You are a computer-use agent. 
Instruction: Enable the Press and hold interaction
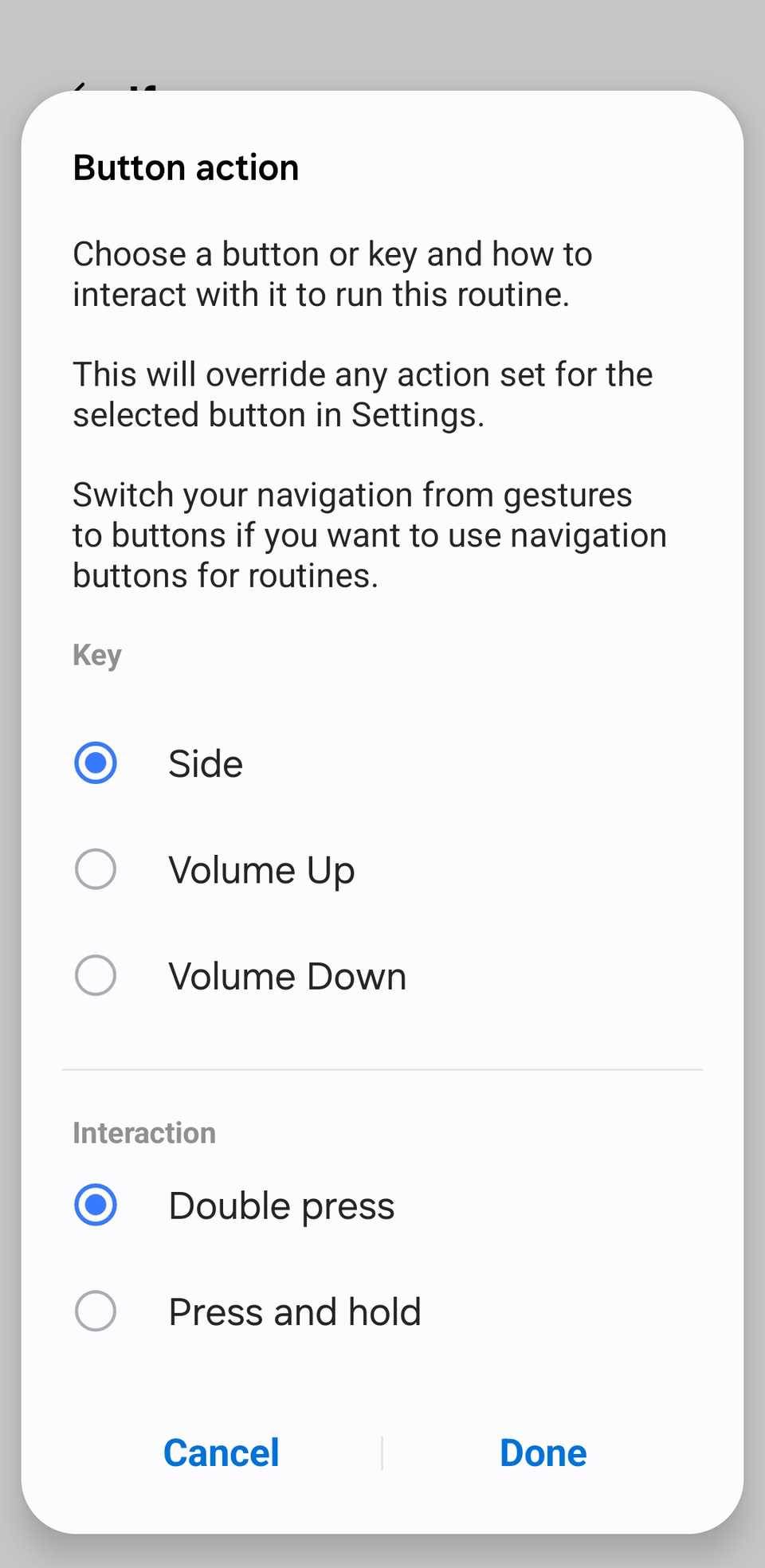95,1311
